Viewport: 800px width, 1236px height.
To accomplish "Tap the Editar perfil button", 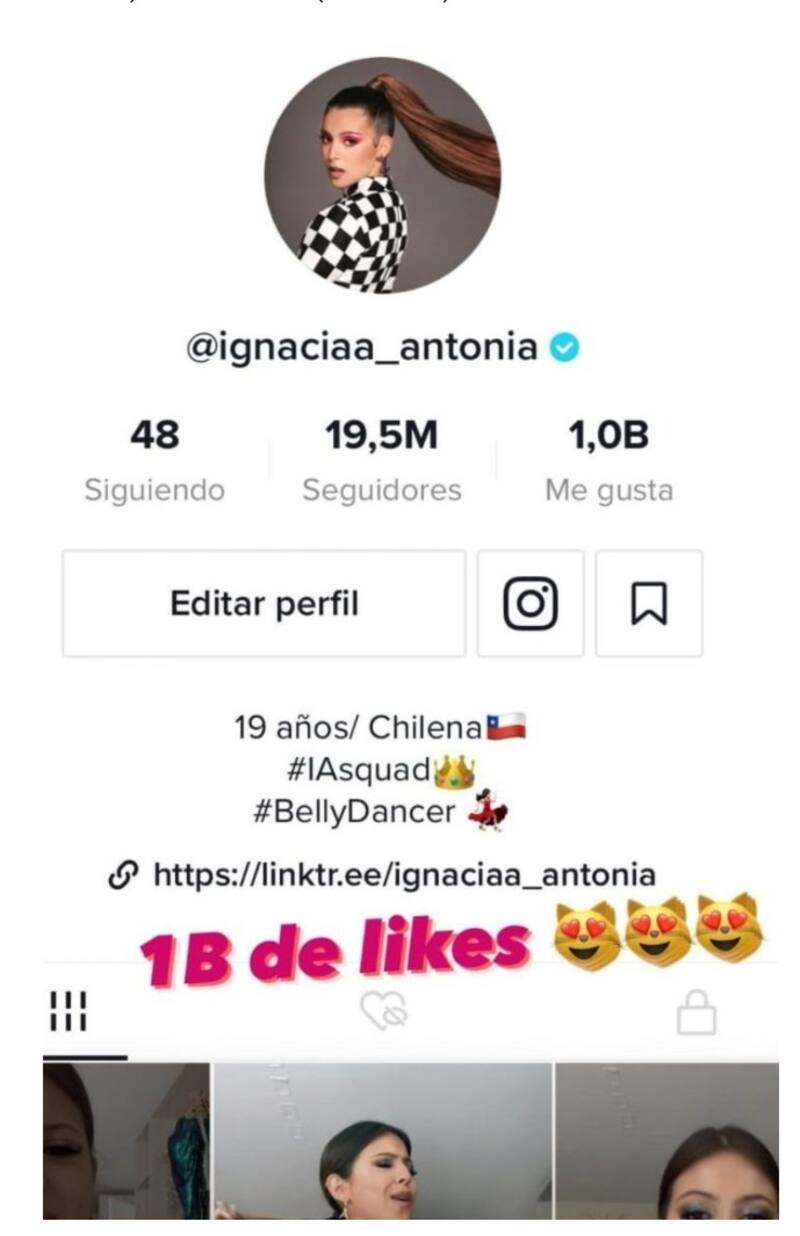I will coord(264,603).
